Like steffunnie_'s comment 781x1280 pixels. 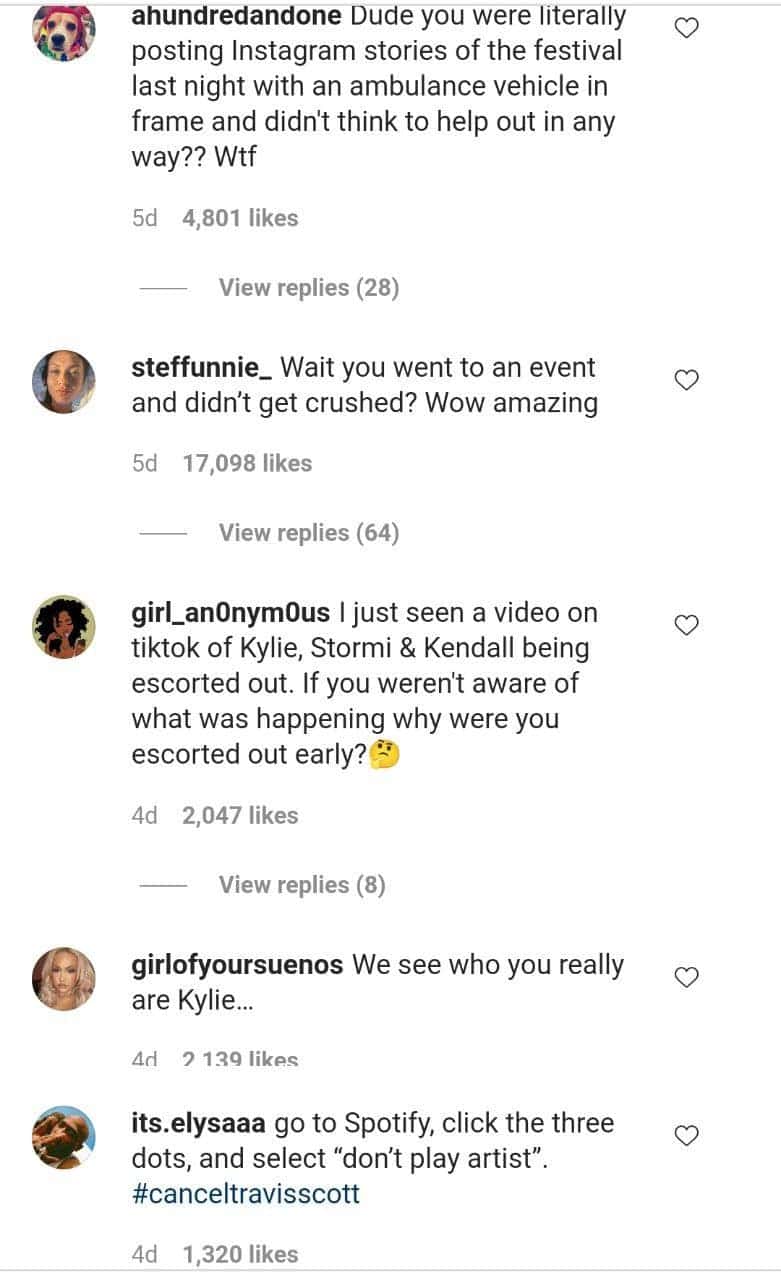coord(686,380)
